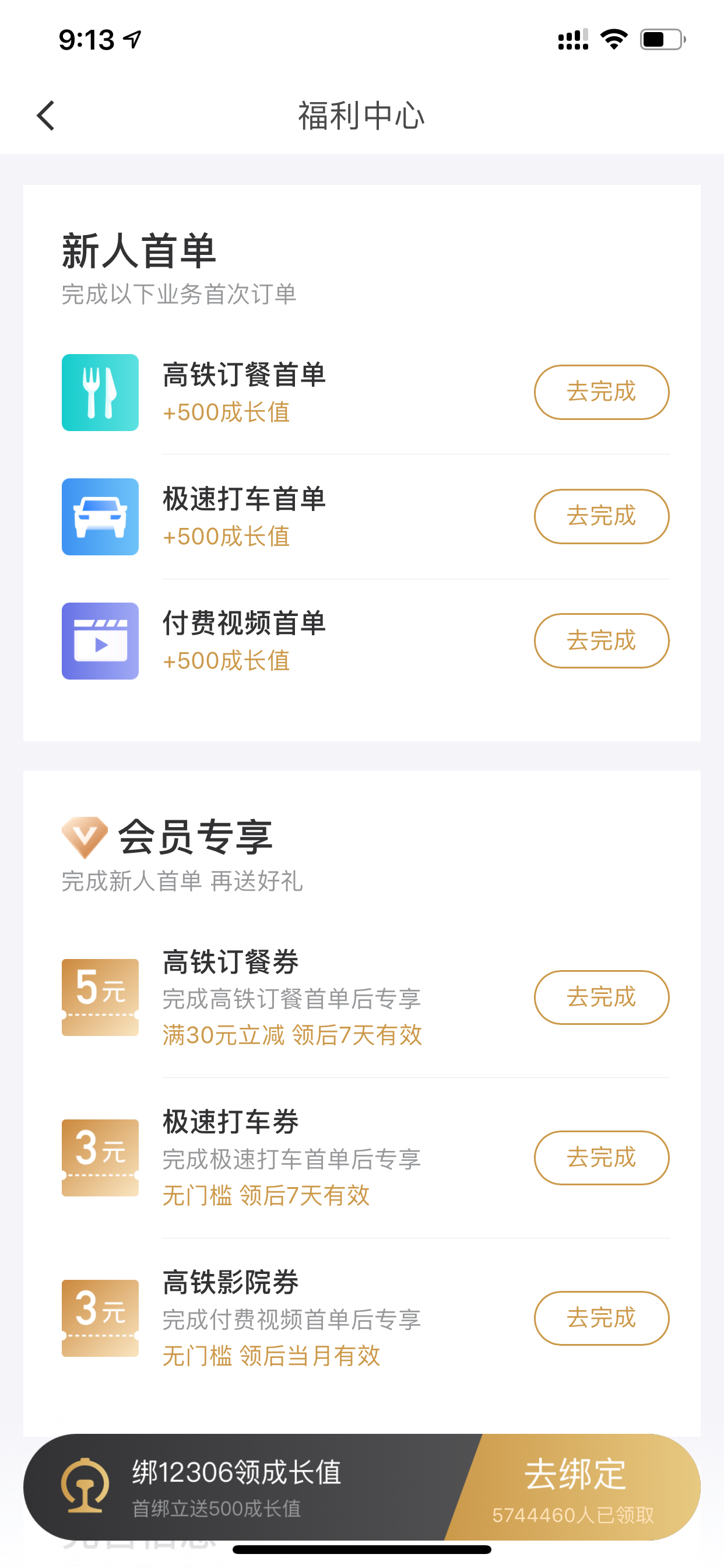This screenshot has height=1568, width=724.
Task: Tap 去完成 for 极速打车券
Action: 601,1157
